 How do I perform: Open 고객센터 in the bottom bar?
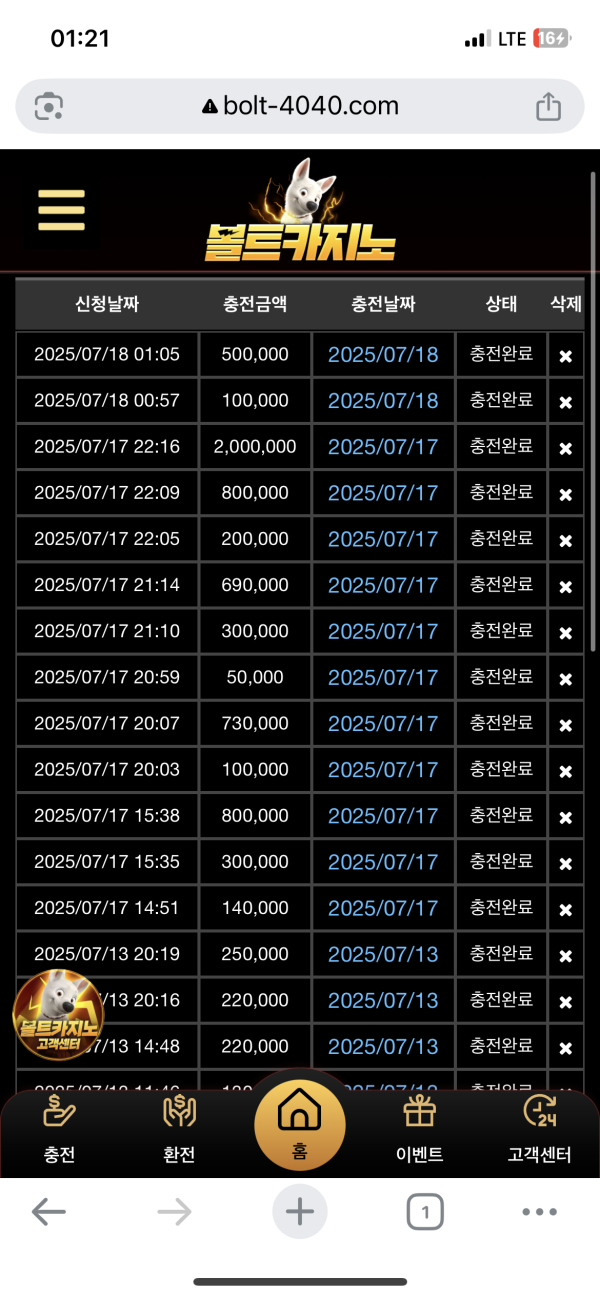click(539, 1129)
